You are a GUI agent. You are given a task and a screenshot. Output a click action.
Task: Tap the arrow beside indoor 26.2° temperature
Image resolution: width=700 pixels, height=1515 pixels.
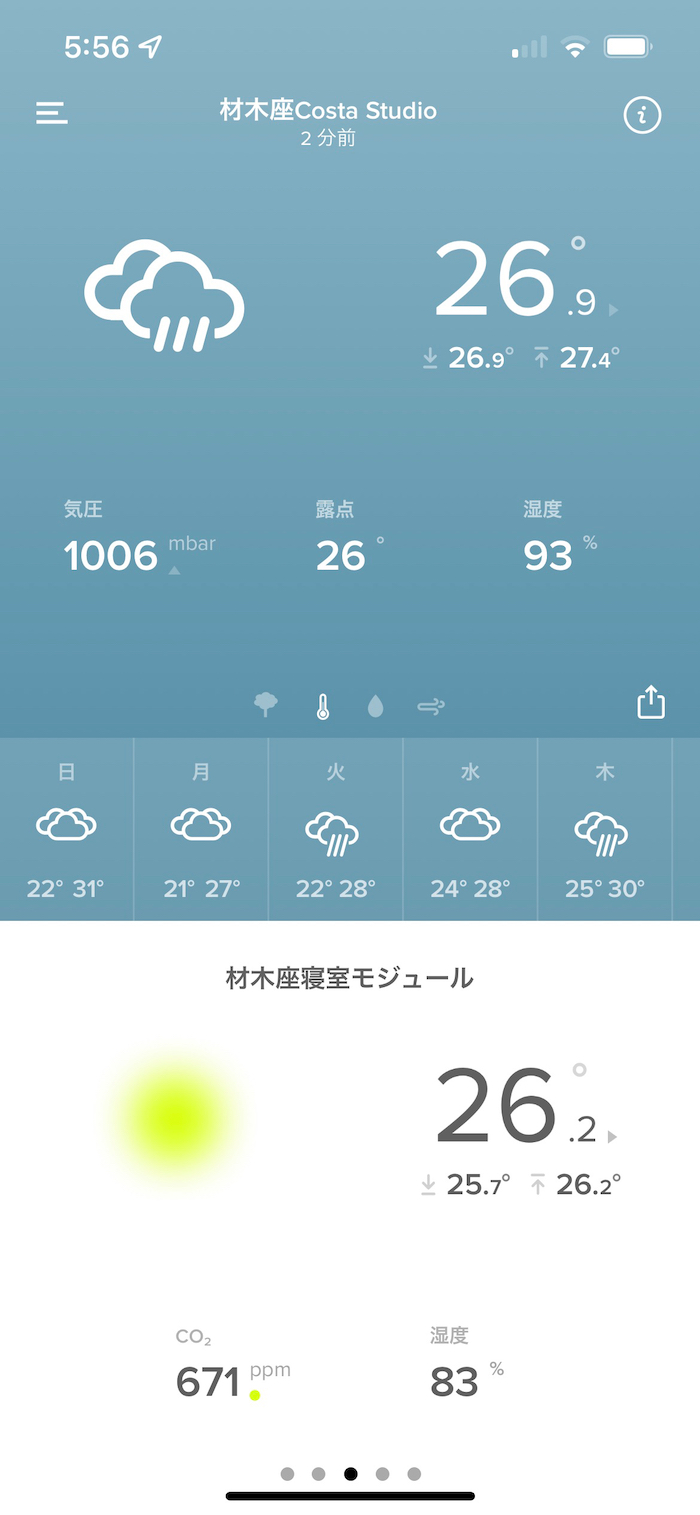[x=613, y=1136]
